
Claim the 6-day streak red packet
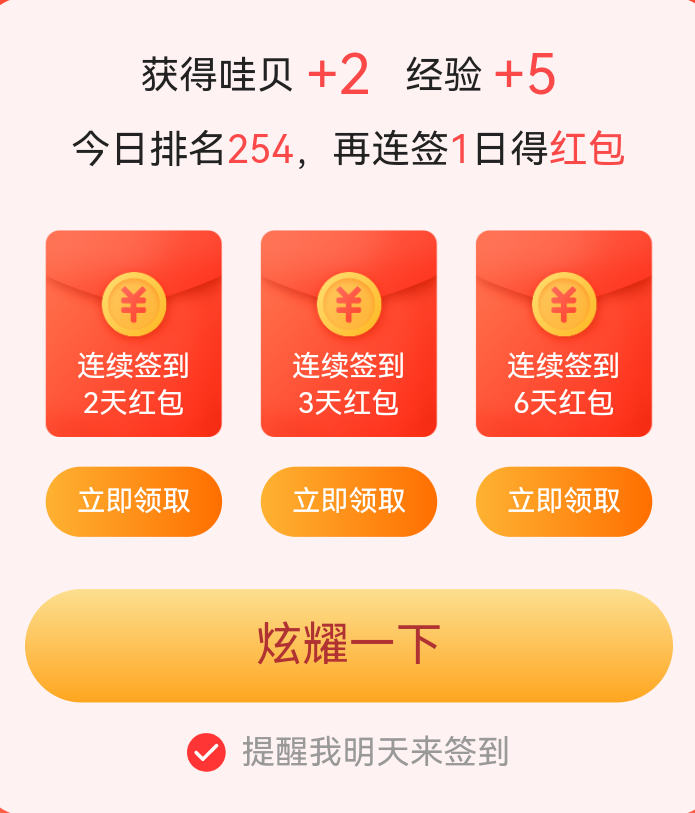(564, 501)
